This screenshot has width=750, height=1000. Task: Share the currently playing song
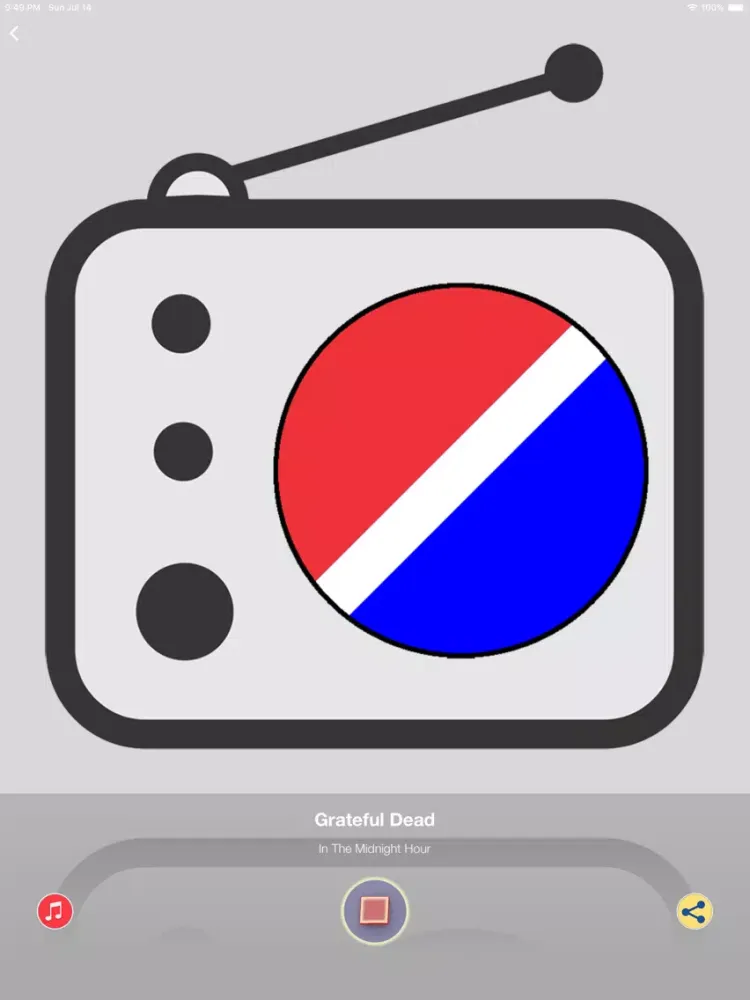click(695, 911)
